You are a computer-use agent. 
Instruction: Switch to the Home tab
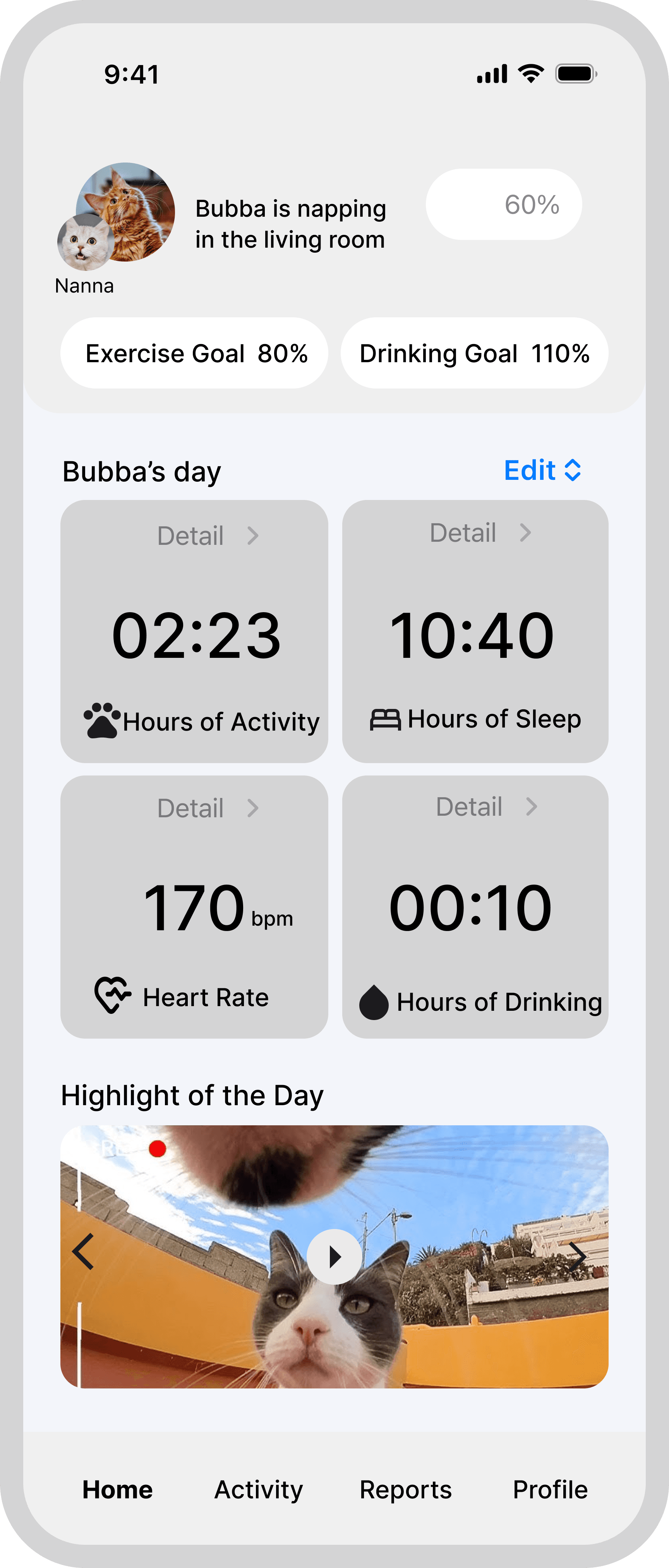point(117,1489)
